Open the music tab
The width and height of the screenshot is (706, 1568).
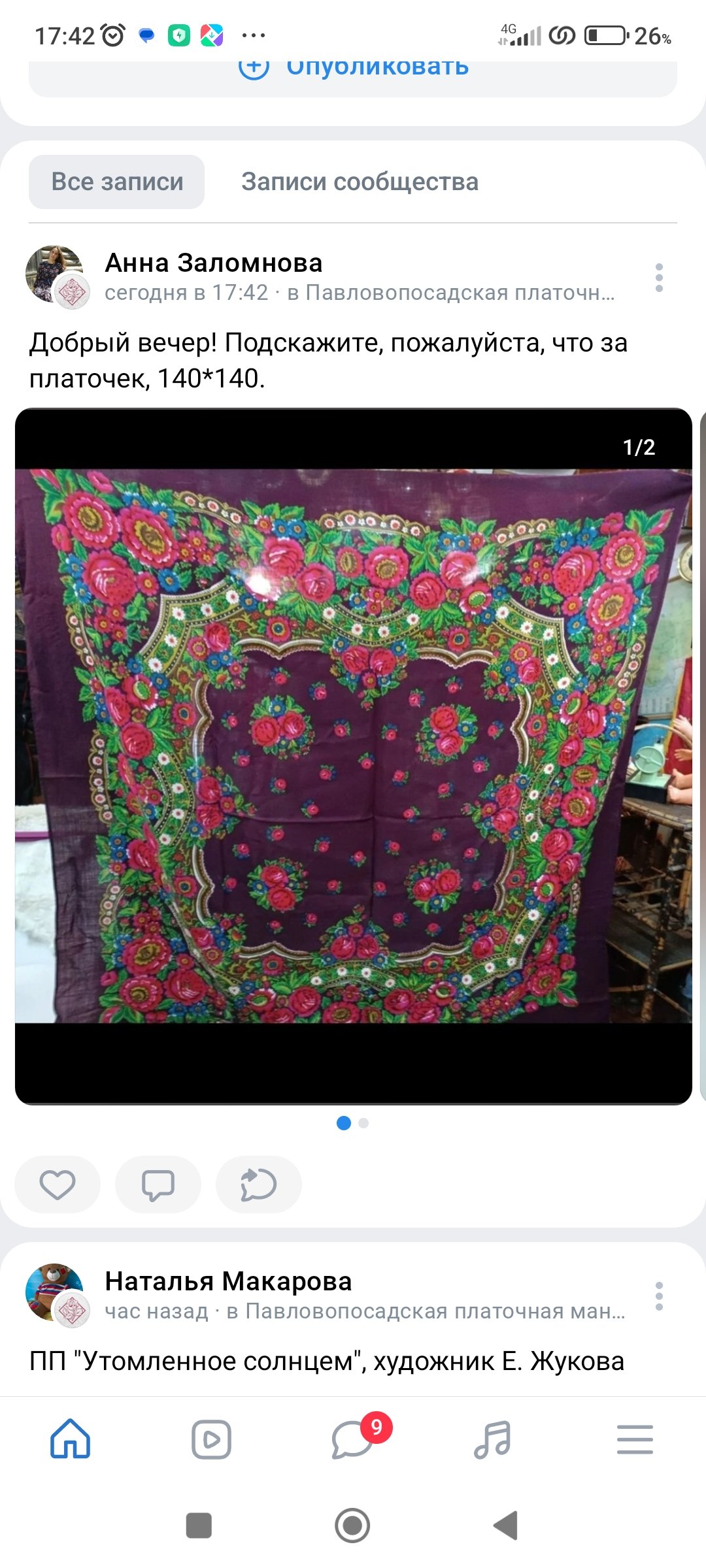[493, 1439]
